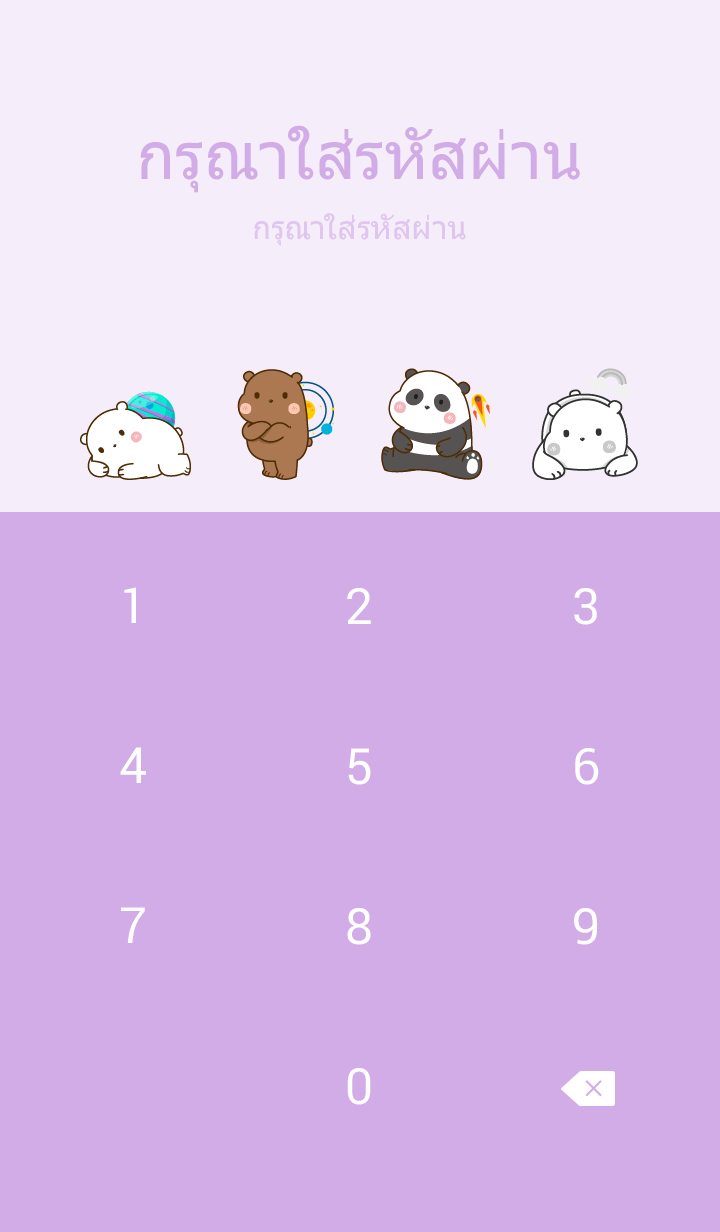Enter digit 1 on the passcode keypad
This screenshot has height=1232, width=720.
[132, 606]
